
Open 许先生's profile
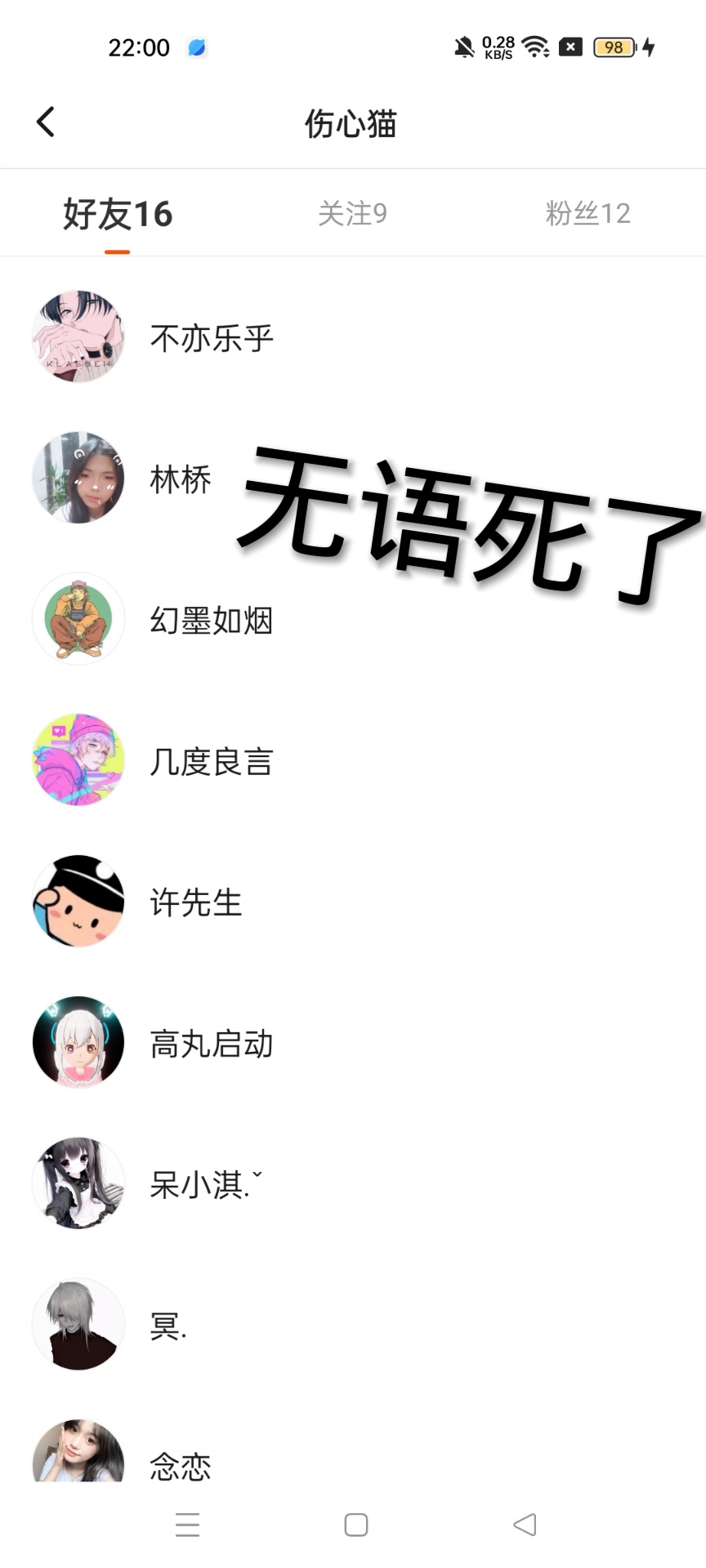tap(196, 902)
